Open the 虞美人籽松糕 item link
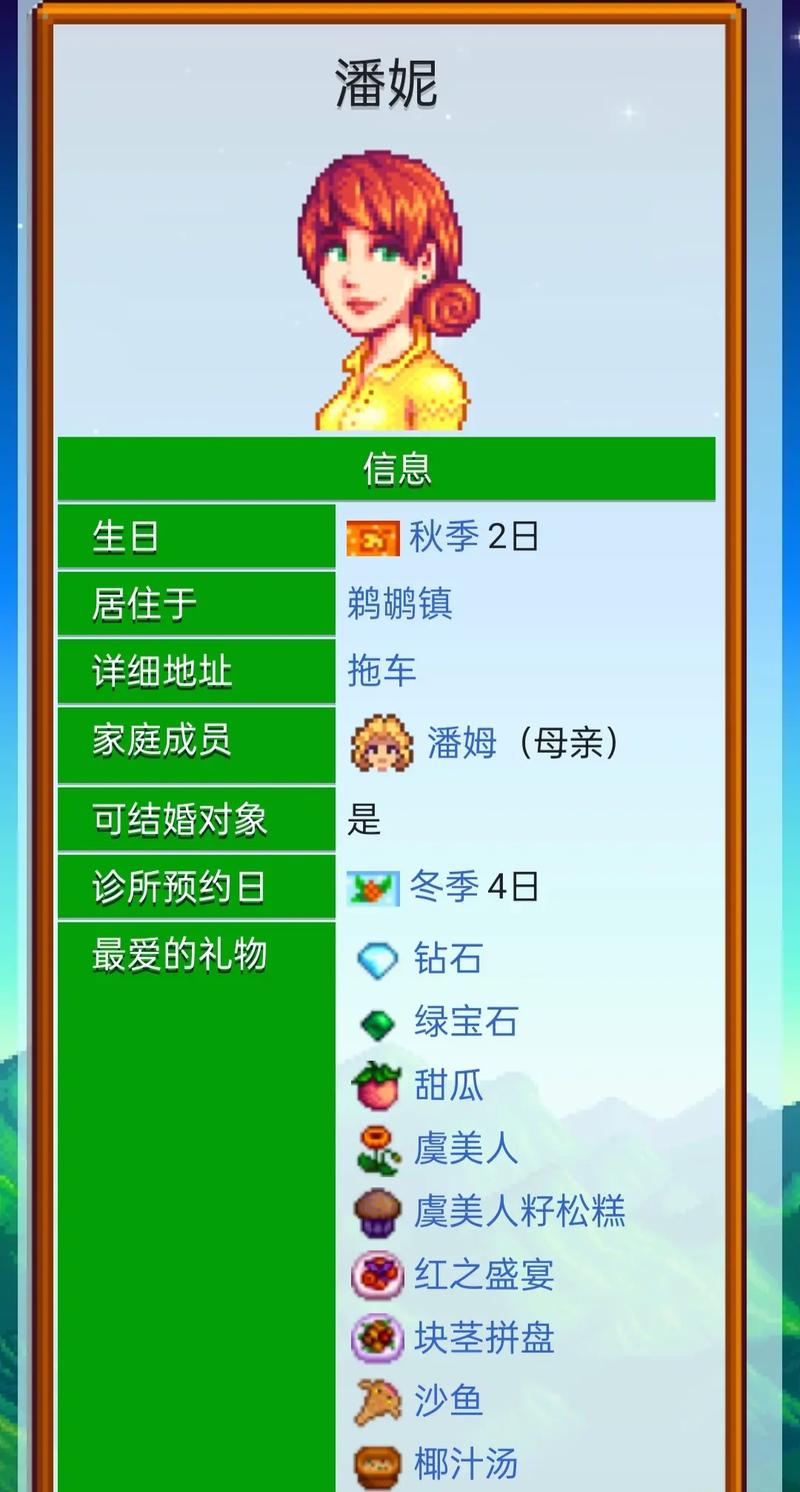800x1492 pixels. [519, 1212]
